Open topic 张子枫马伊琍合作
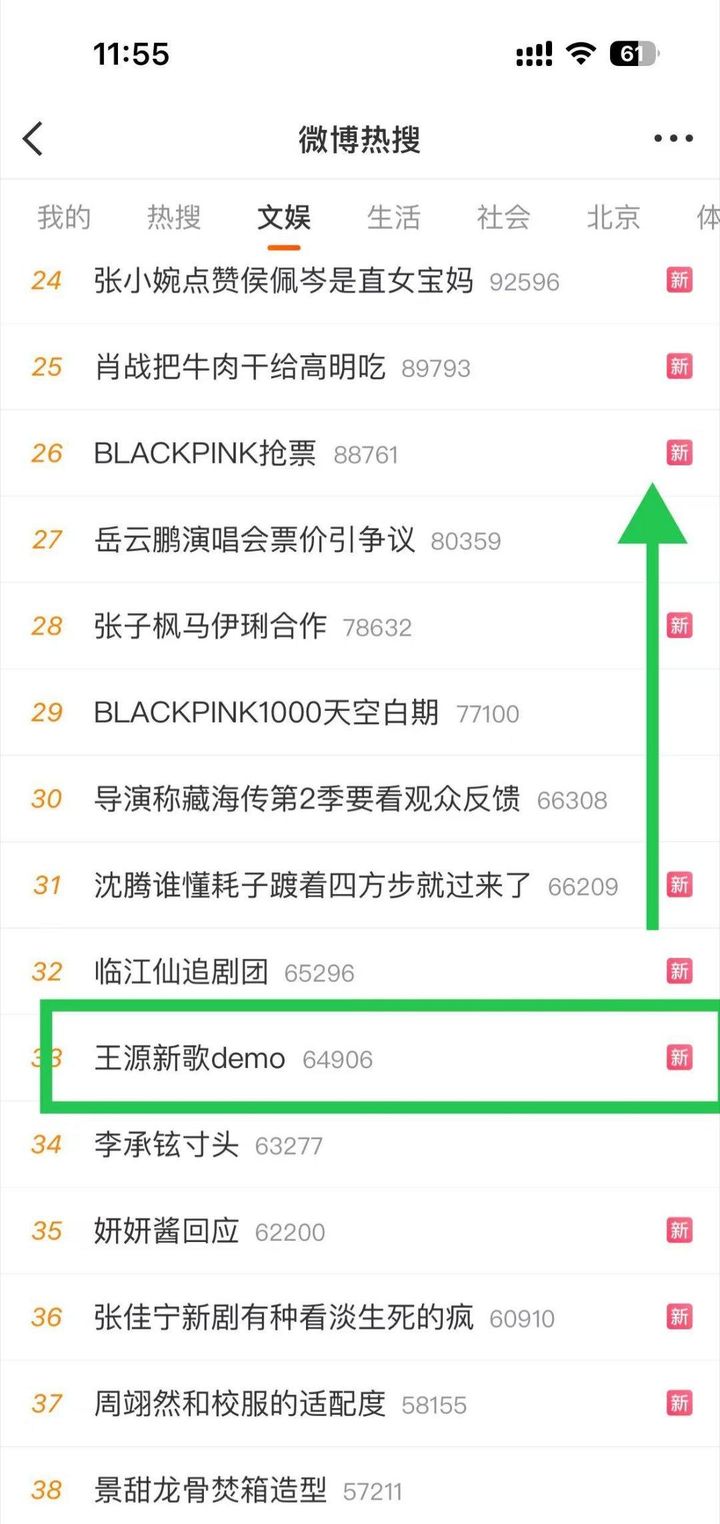 pyautogui.click(x=210, y=627)
